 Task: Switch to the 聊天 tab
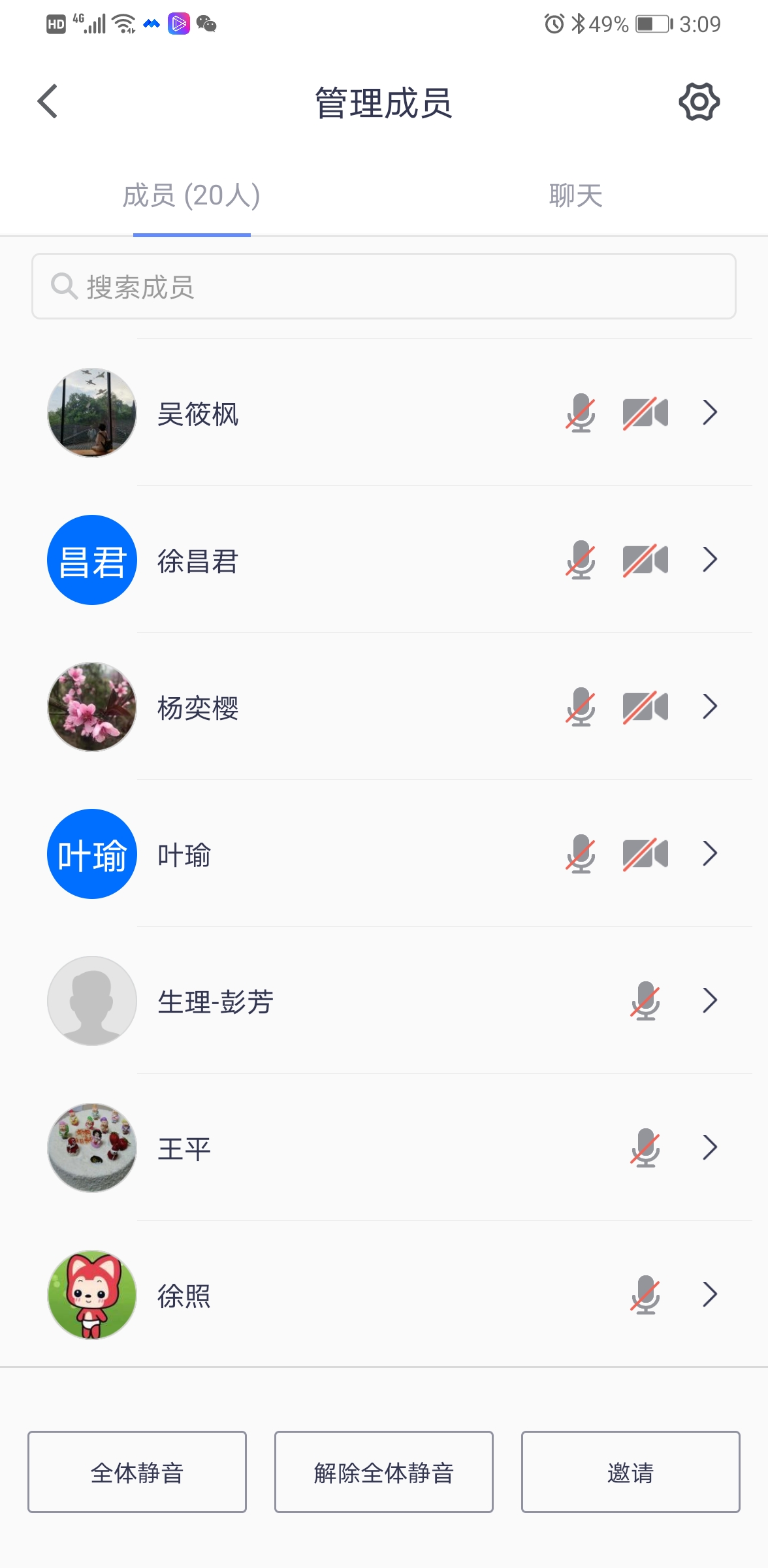pos(575,195)
